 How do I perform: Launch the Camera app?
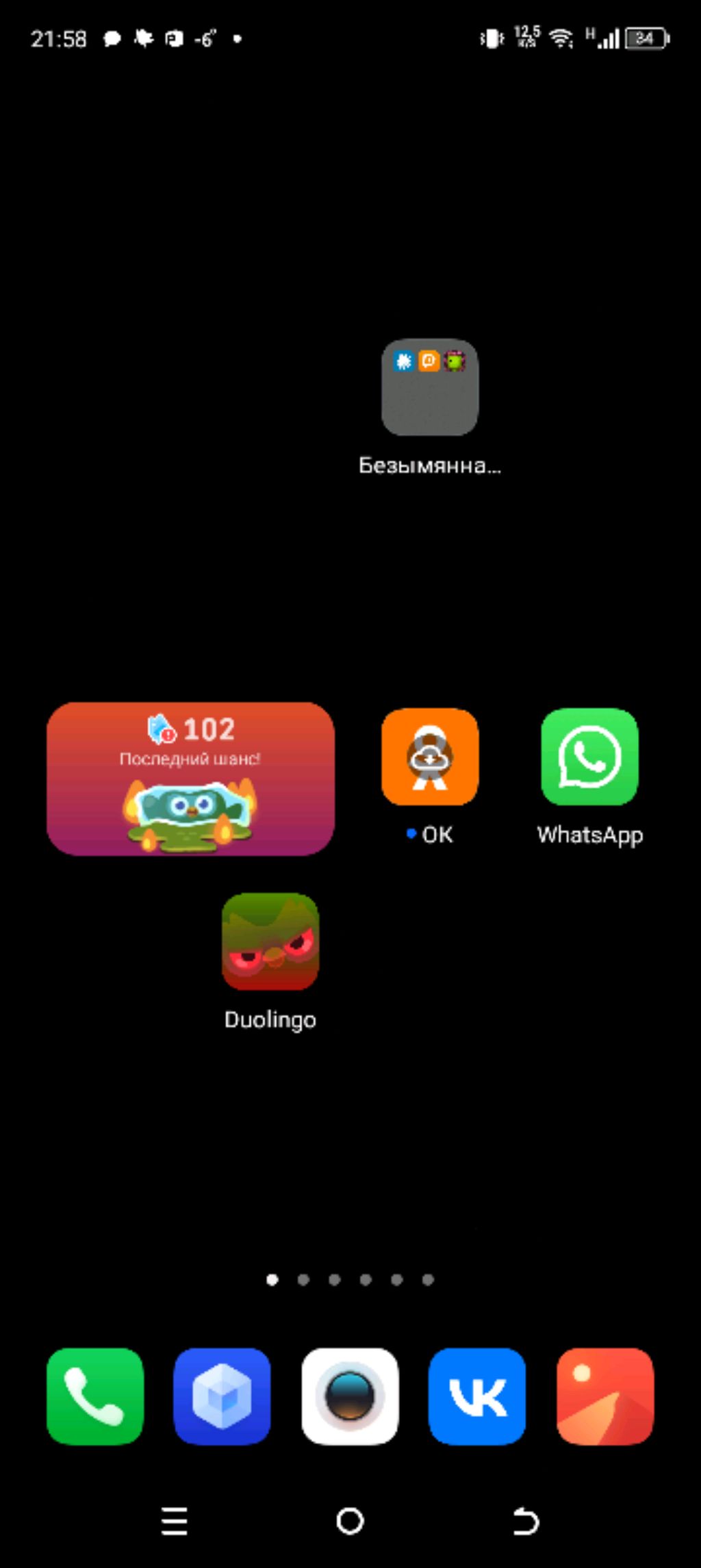pyautogui.click(x=350, y=1396)
